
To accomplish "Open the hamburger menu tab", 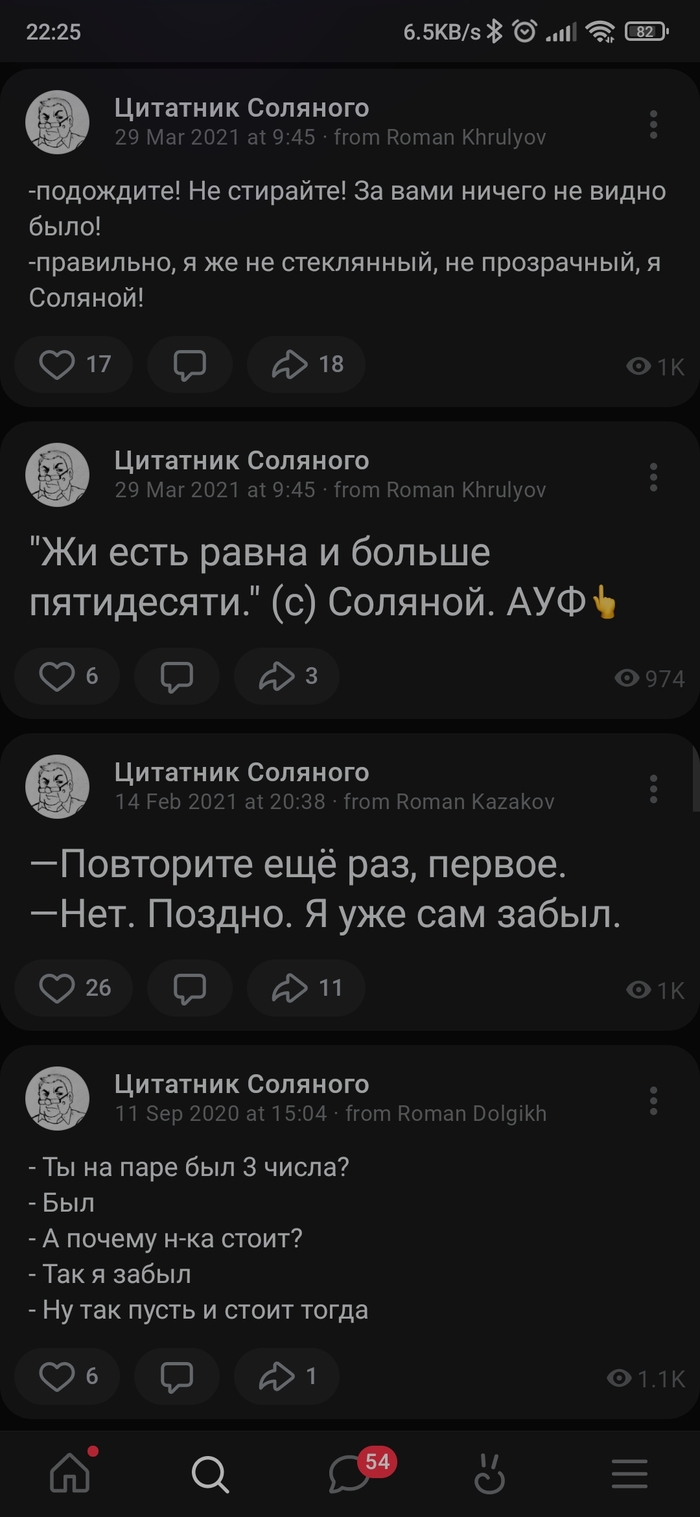I will point(630,1473).
